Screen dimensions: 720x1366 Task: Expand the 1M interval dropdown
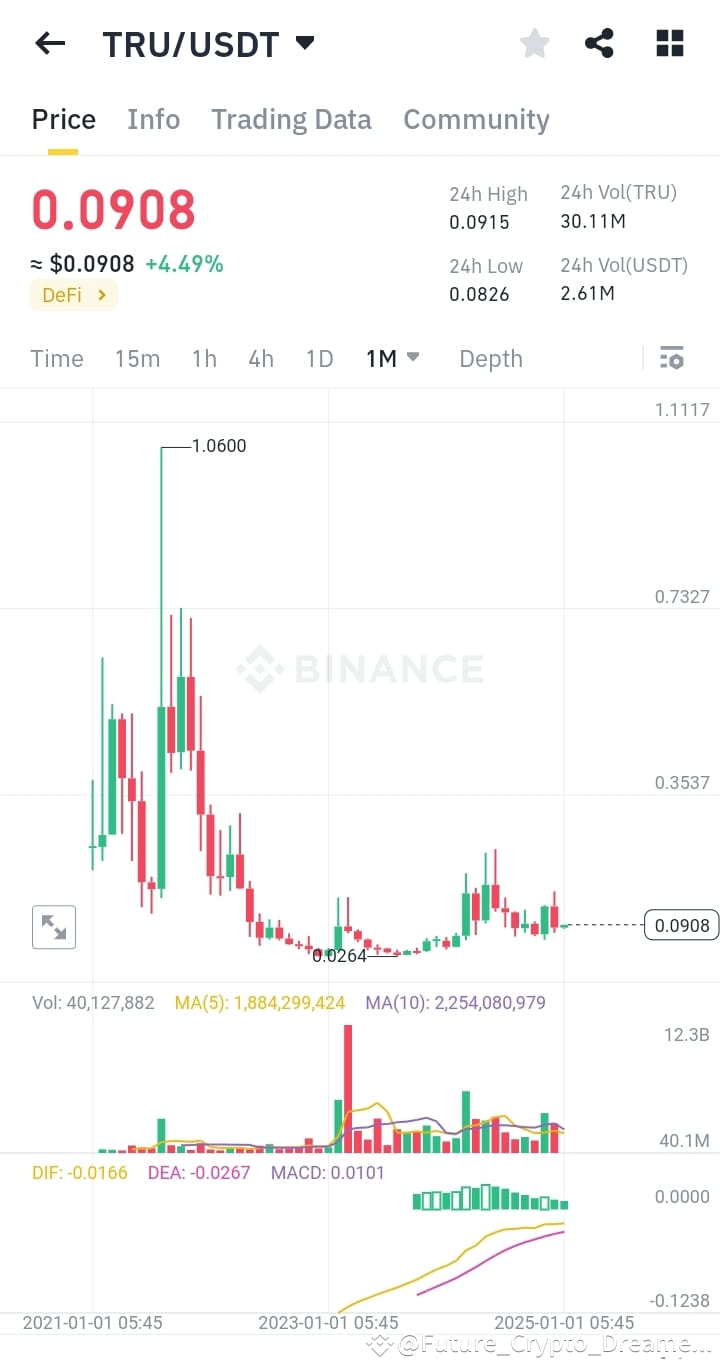click(x=392, y=357)
